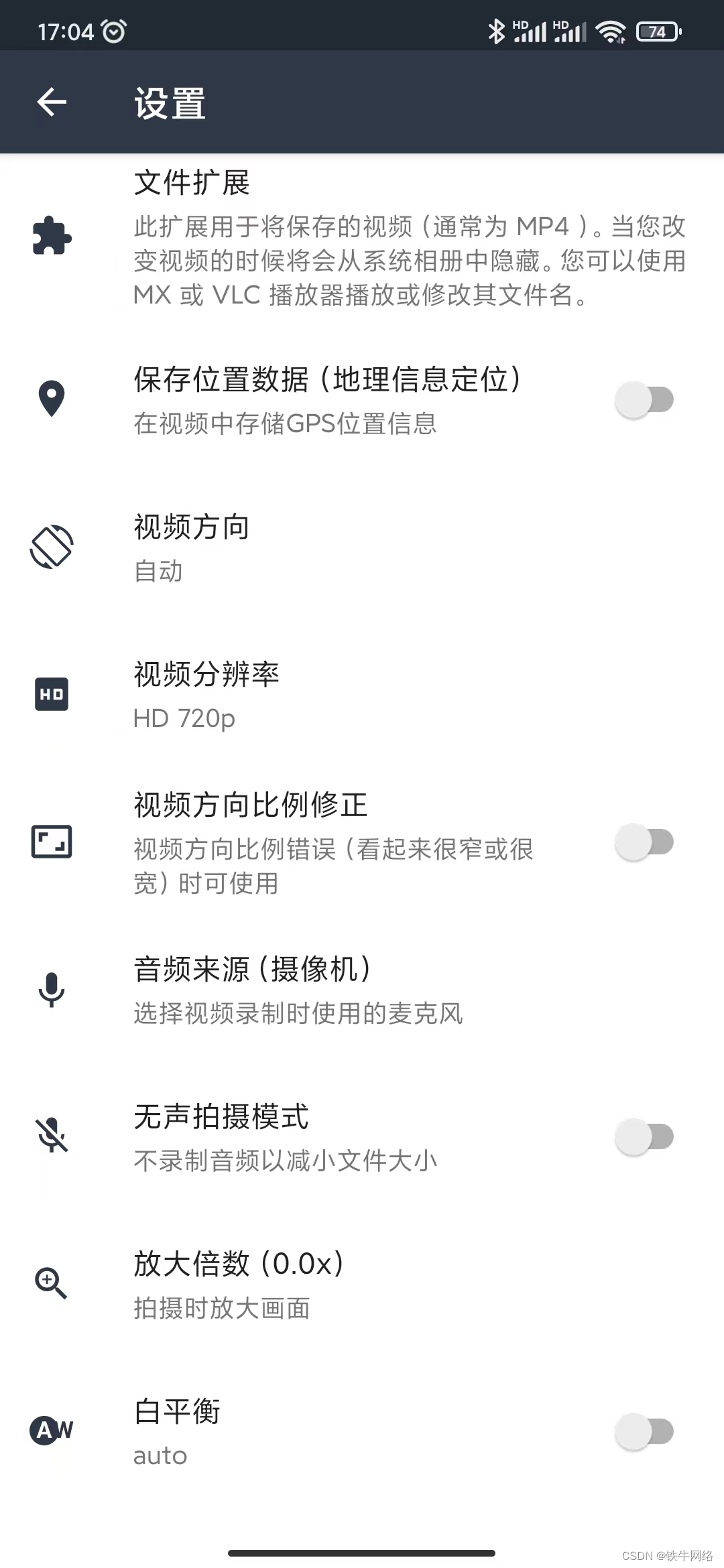Open the 文件扩展 setting
The image size is (724, 1568).
pyautogui.click(x=362, y=238)
